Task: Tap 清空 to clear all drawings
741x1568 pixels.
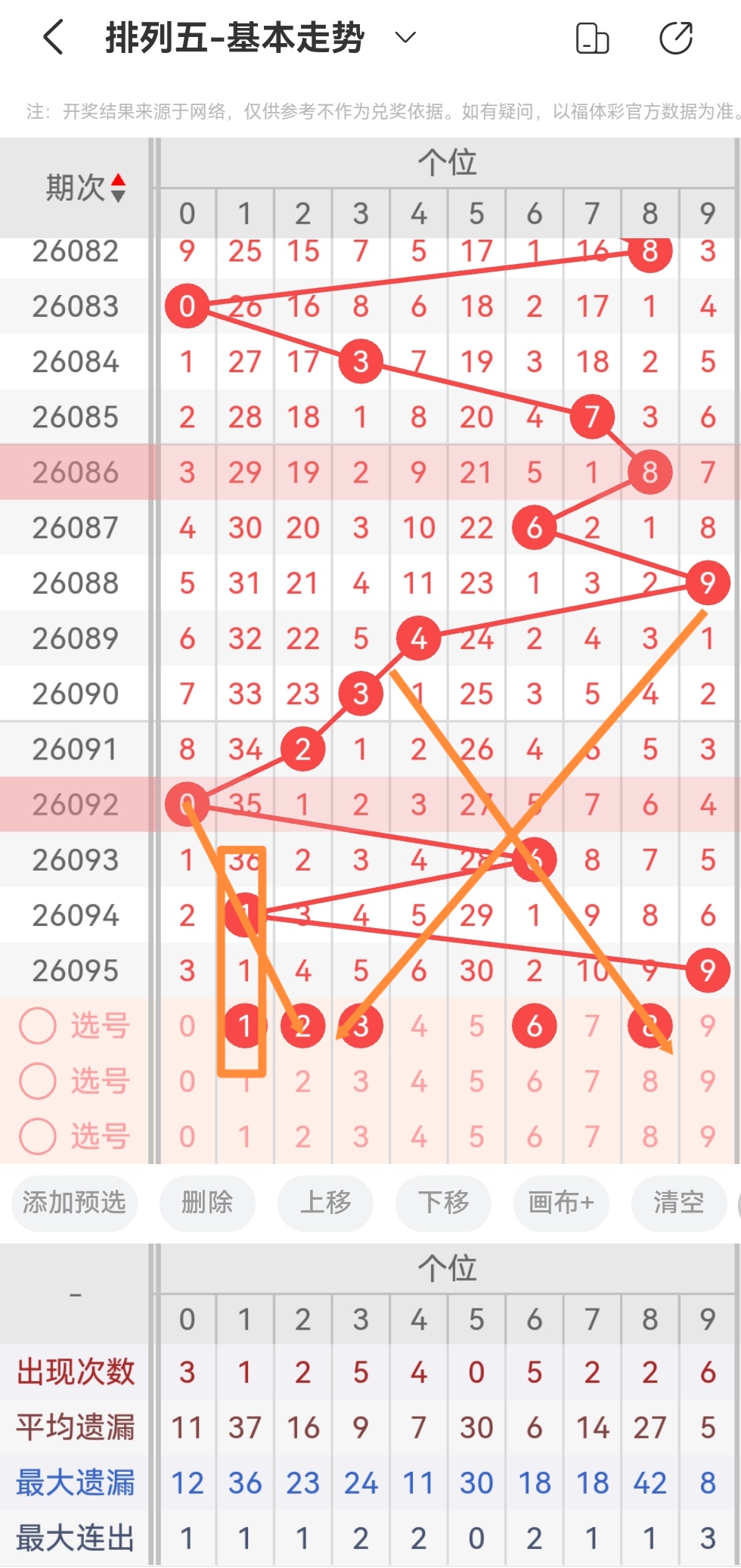Action: [x=678, y=1203]
